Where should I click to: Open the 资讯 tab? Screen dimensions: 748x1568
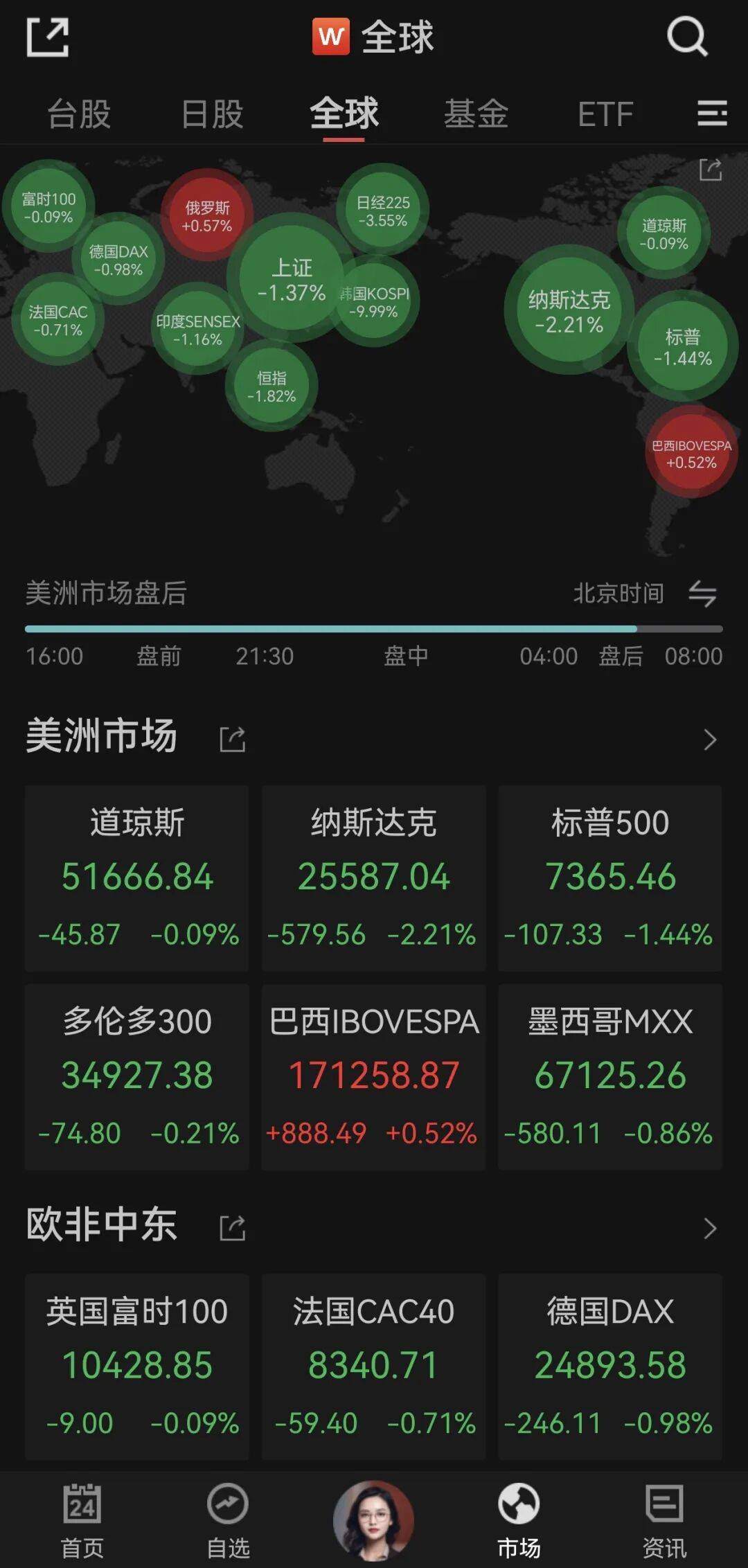[664, 1521]
